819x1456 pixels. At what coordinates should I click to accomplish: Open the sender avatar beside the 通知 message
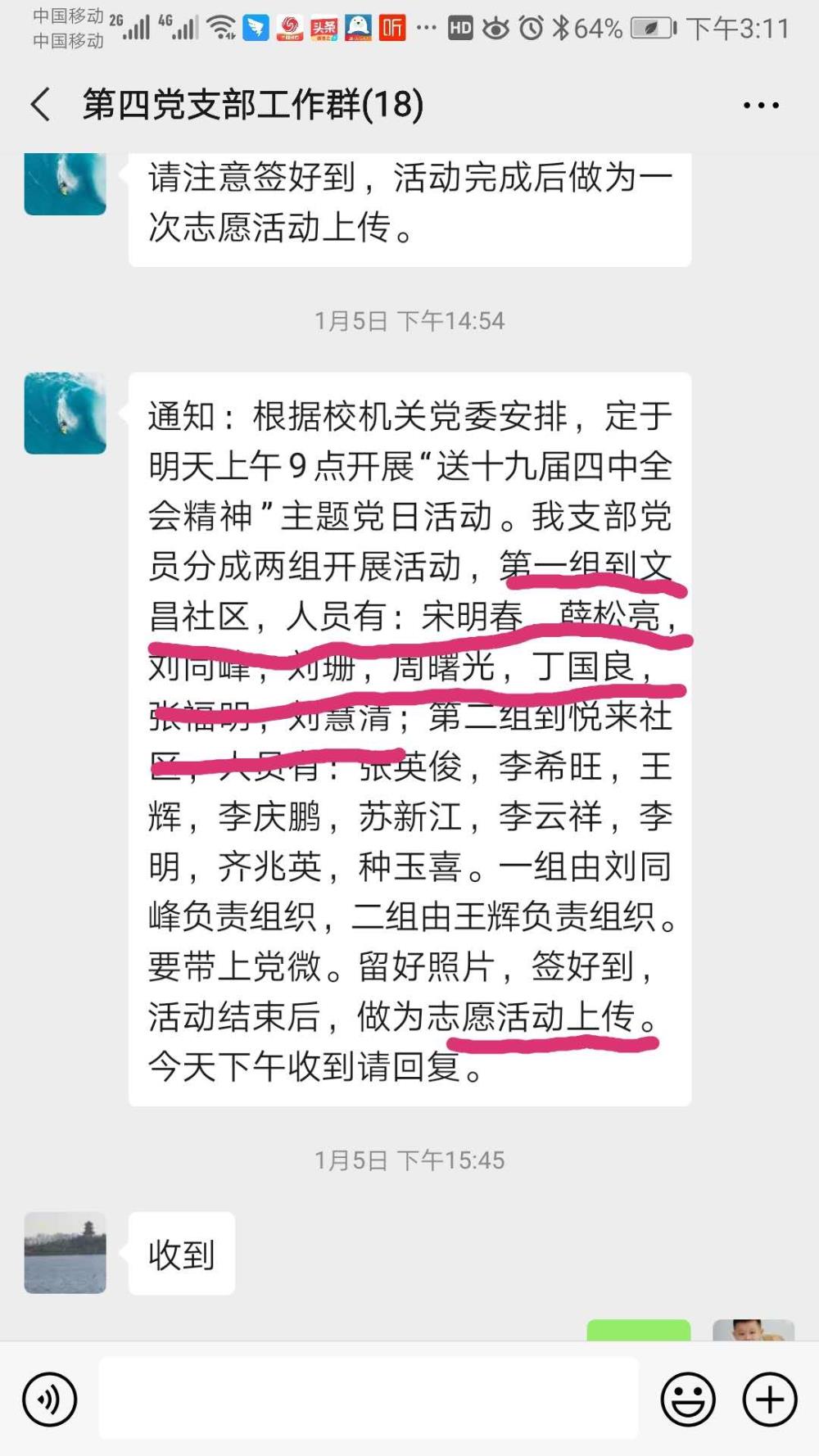click(x=66, y=414)
